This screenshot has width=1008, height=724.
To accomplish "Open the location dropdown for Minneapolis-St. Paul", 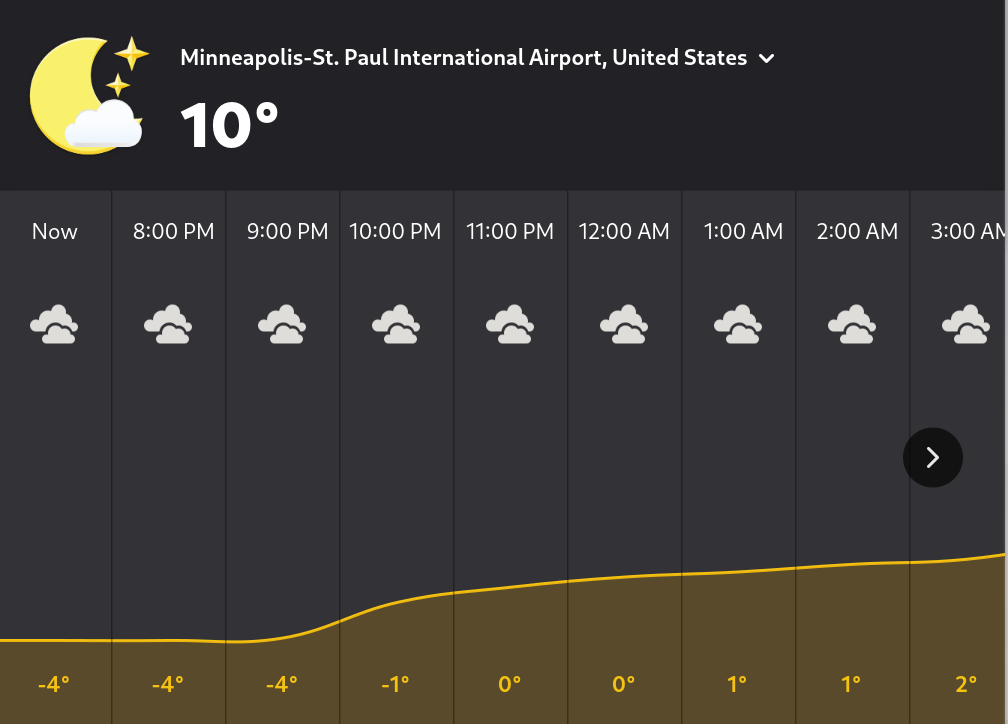I will [x=766, y=59].
